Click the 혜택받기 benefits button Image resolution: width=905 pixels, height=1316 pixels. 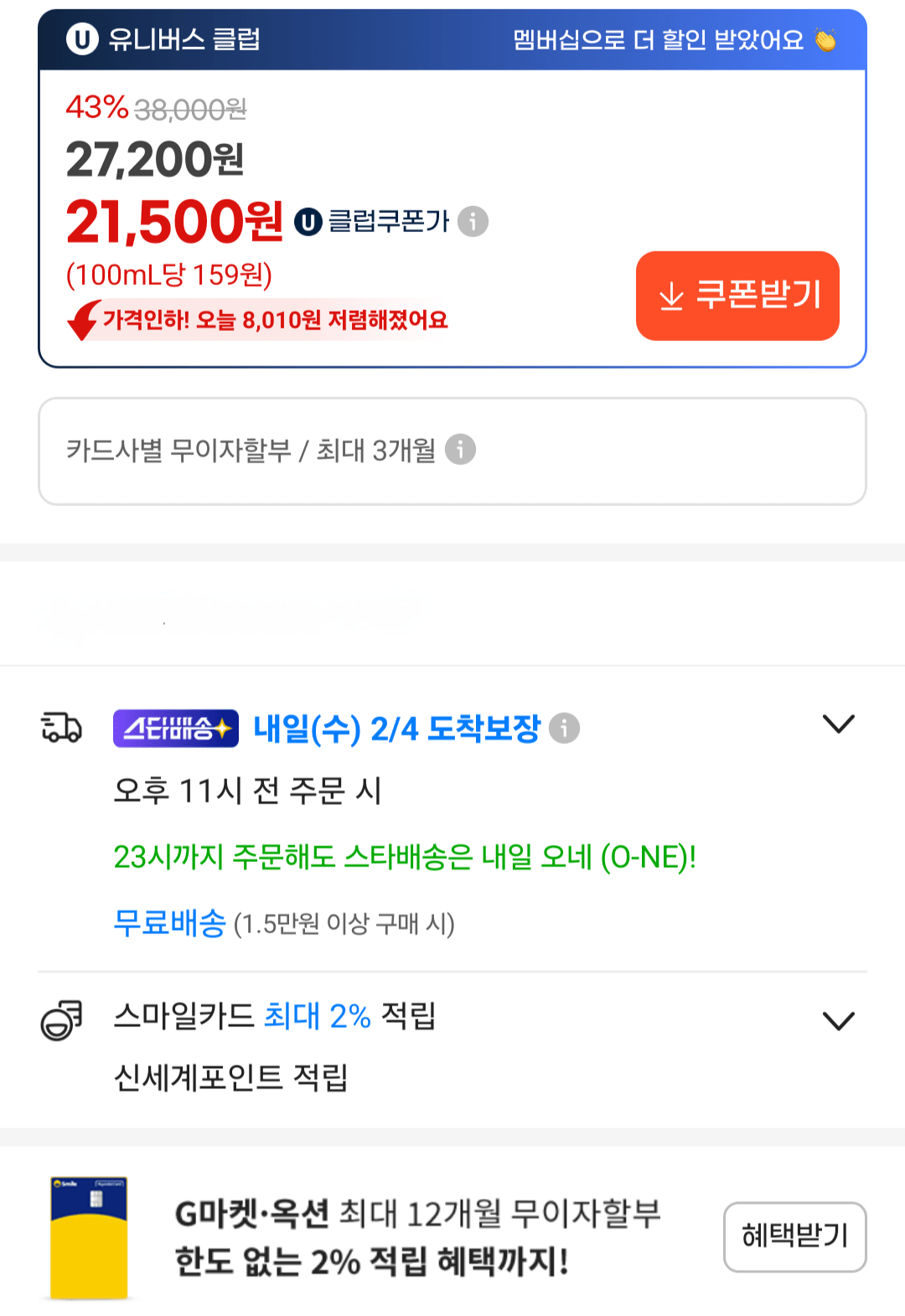[x=795, y=1237]
